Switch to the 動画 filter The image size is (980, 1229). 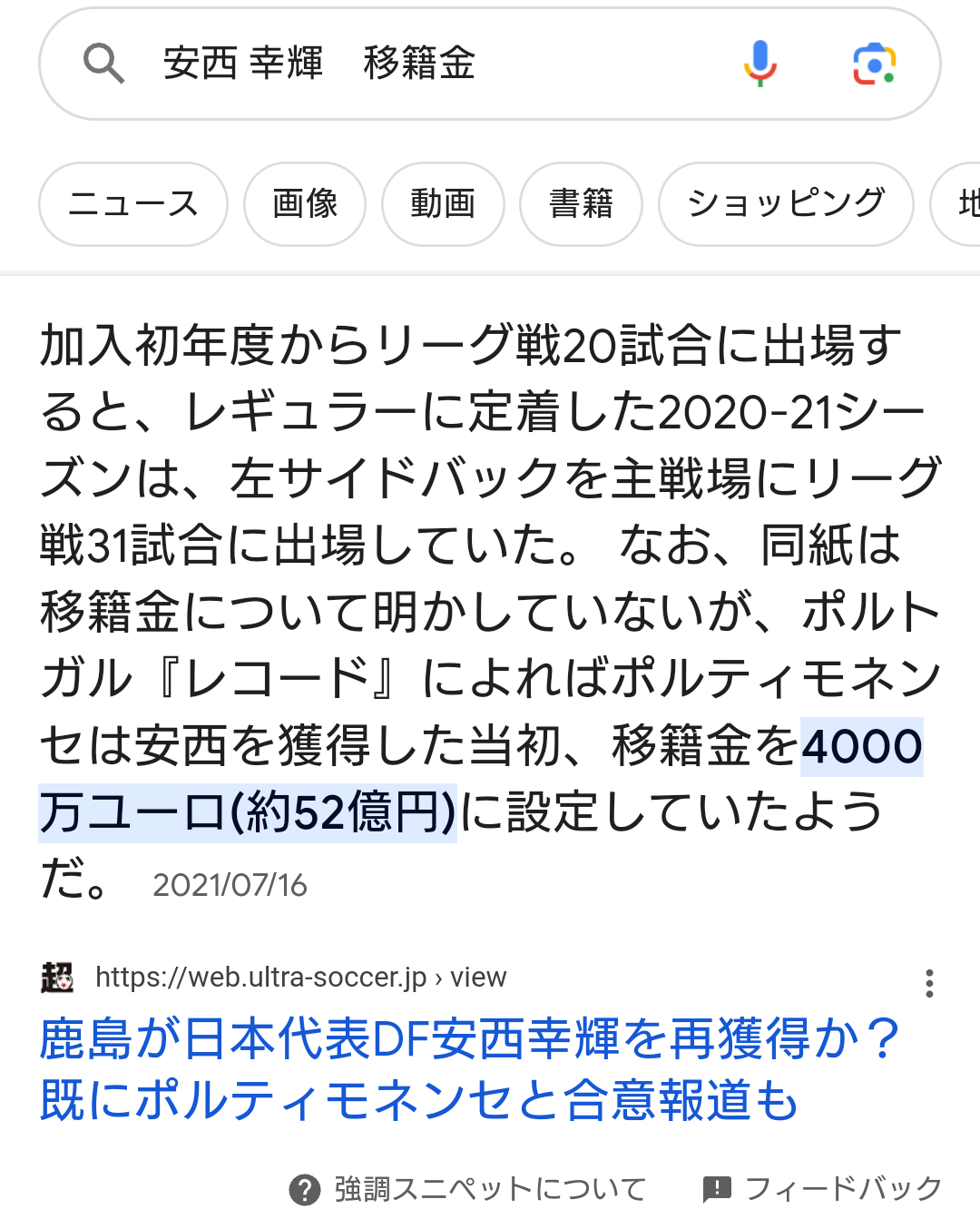pyautogui.click(x=443, y=204)
